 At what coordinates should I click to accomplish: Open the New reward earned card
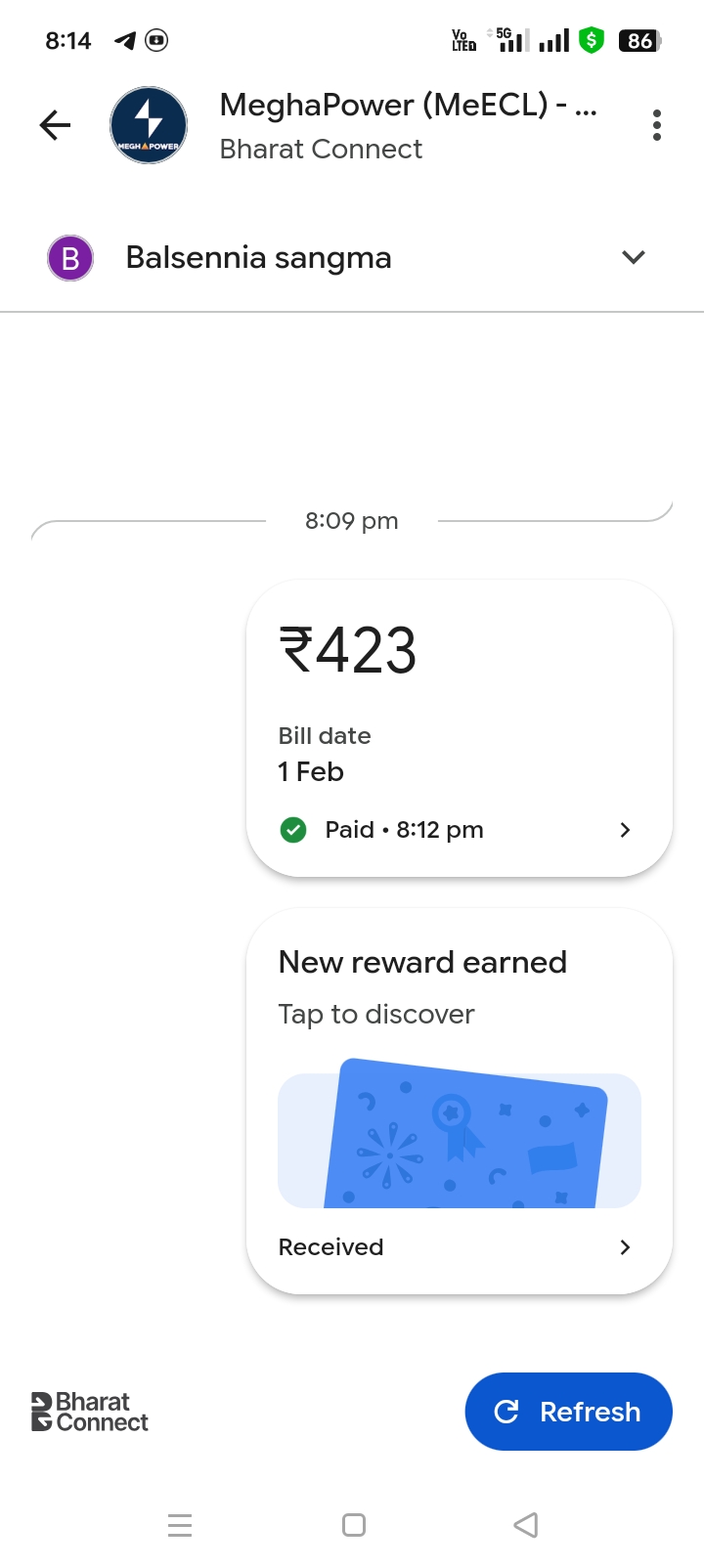[x=459, y=1101]
